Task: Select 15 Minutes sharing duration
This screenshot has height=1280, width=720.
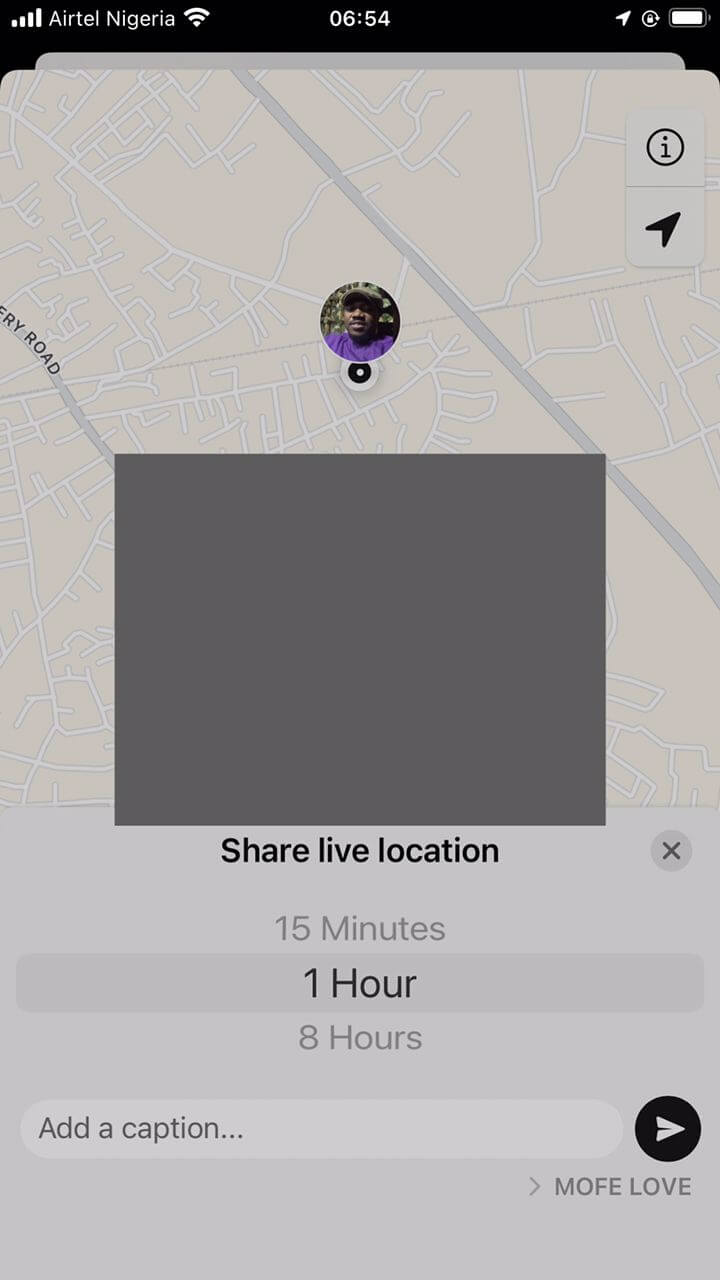Action: pos(360,928)
